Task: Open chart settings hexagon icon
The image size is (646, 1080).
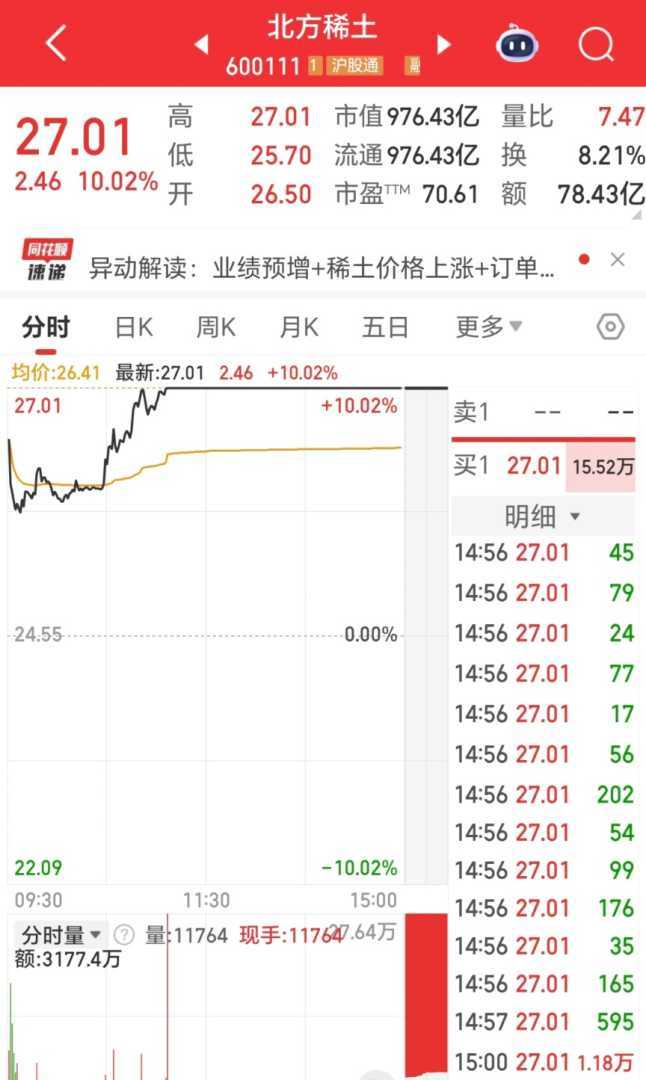Action: tap(610, 327)
